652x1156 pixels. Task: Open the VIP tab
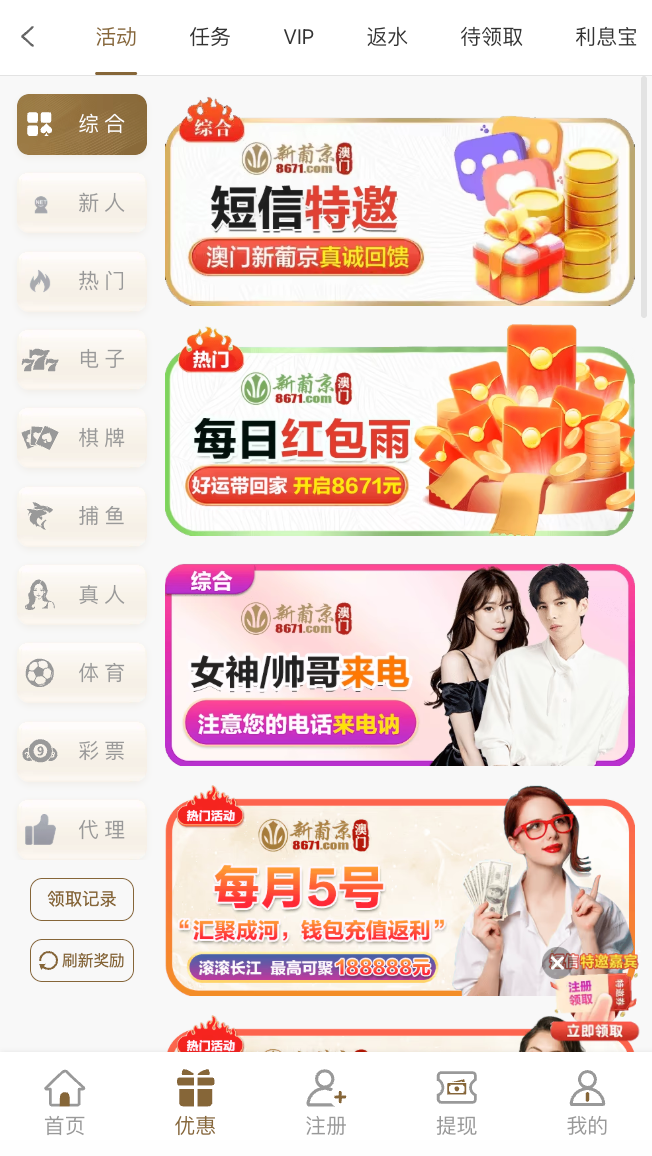298,38
